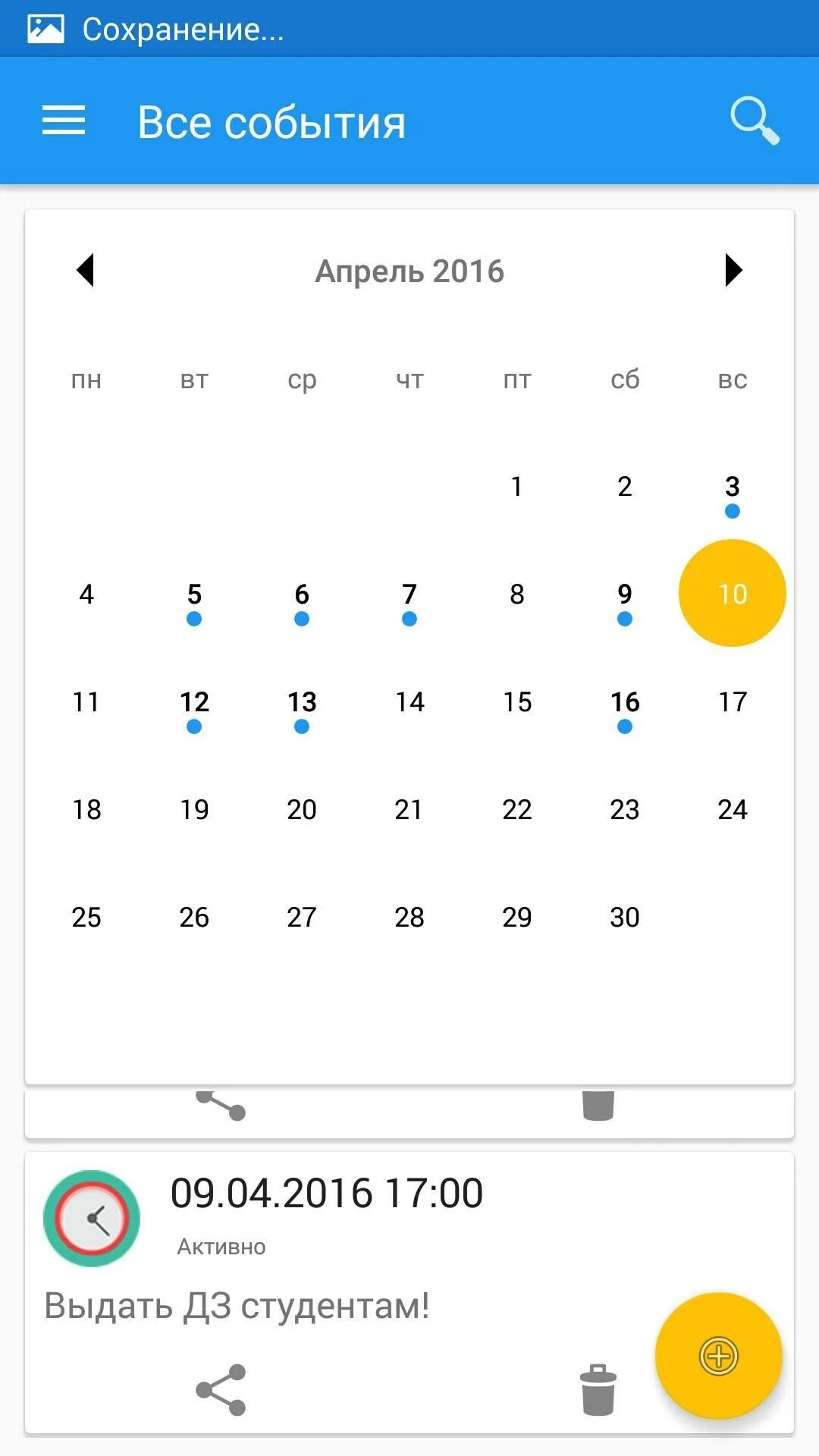
Task: Open the hamburger navigation menu
Action: [x=64, y=121]
